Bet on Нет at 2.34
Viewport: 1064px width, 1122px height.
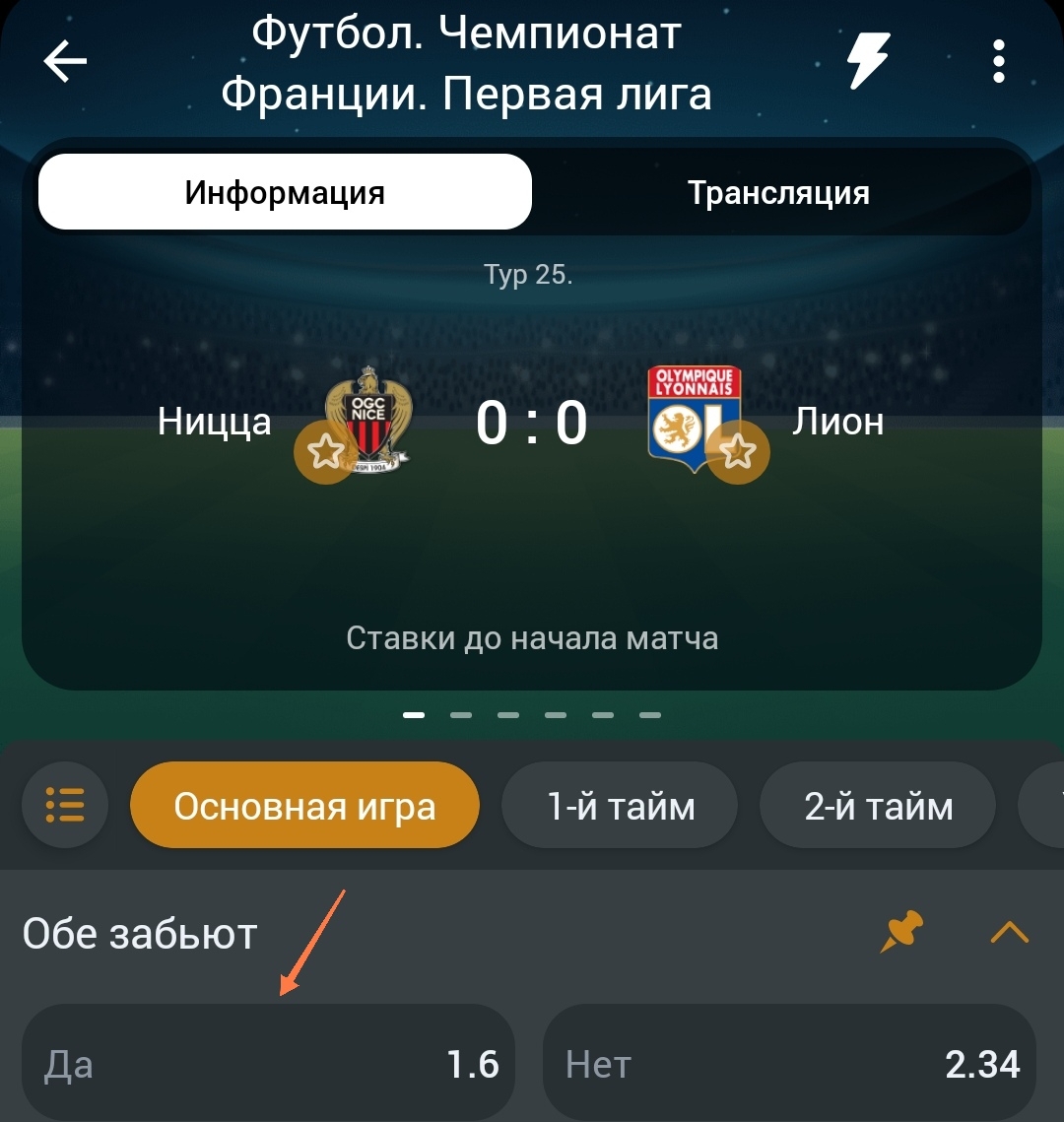coord(790,1064)
